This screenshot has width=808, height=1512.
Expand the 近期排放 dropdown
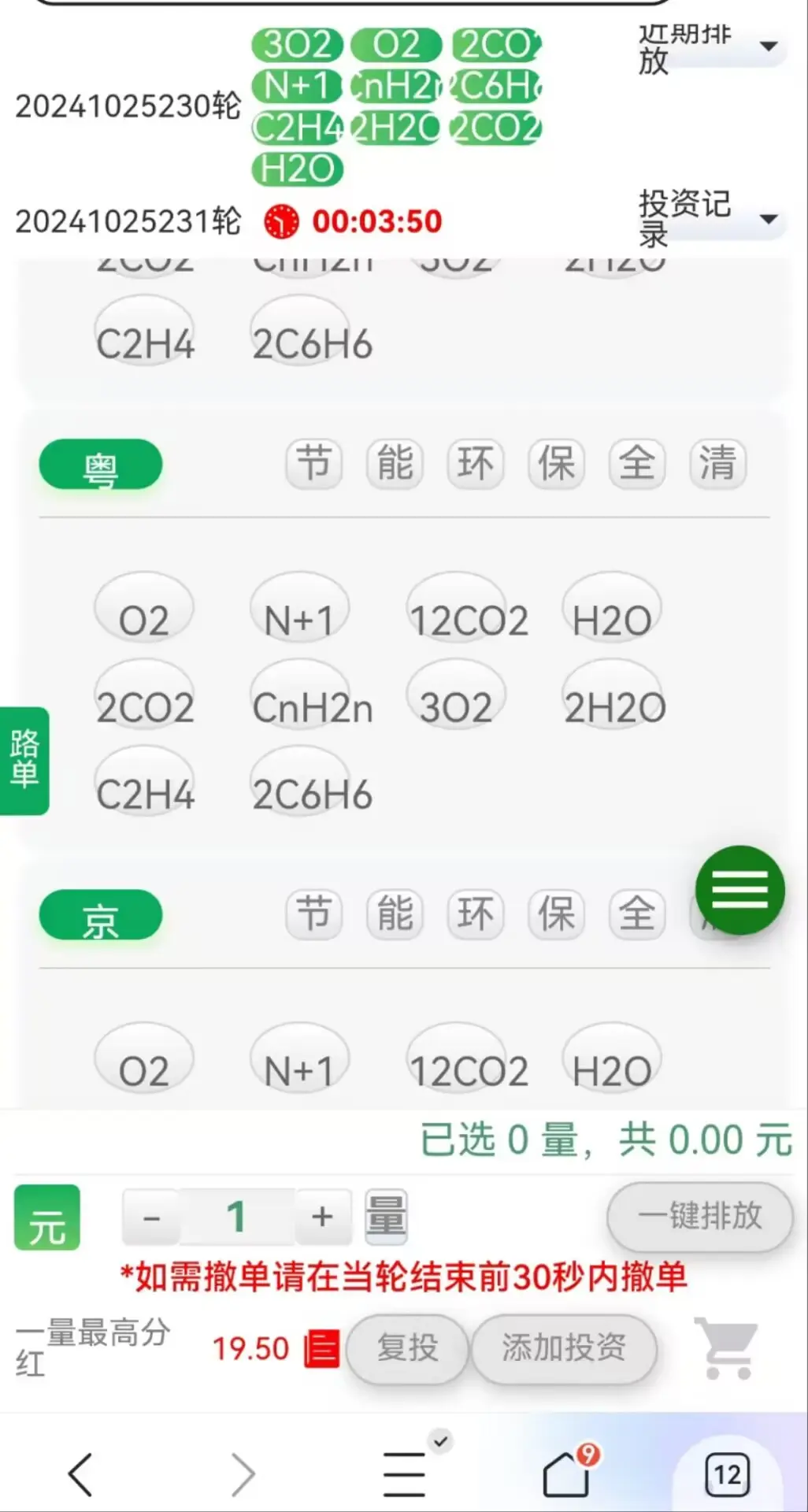click(x=709, y=47)
